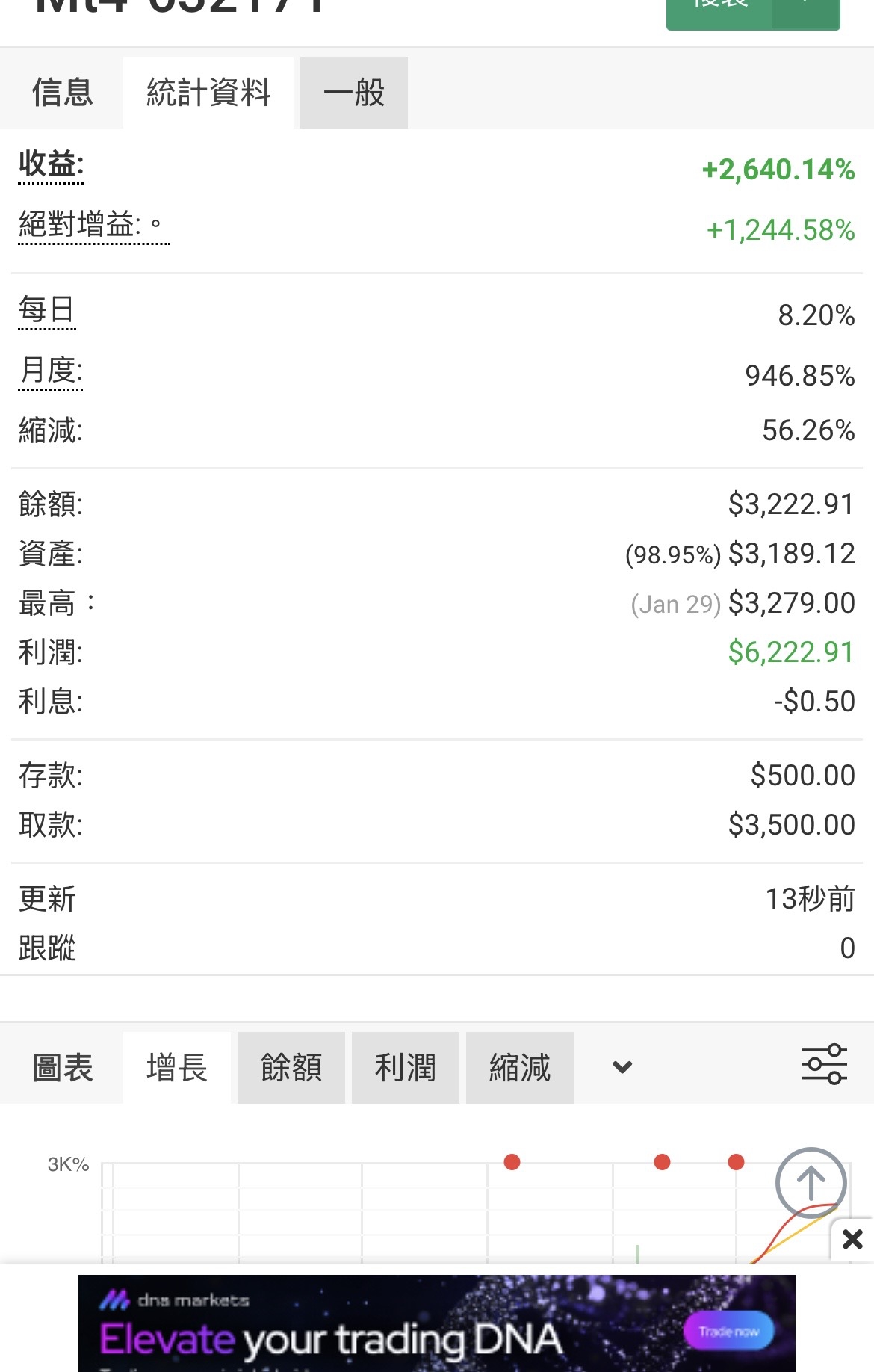
Task: Switch chart to 利潤
Action: pos(405,1067)
